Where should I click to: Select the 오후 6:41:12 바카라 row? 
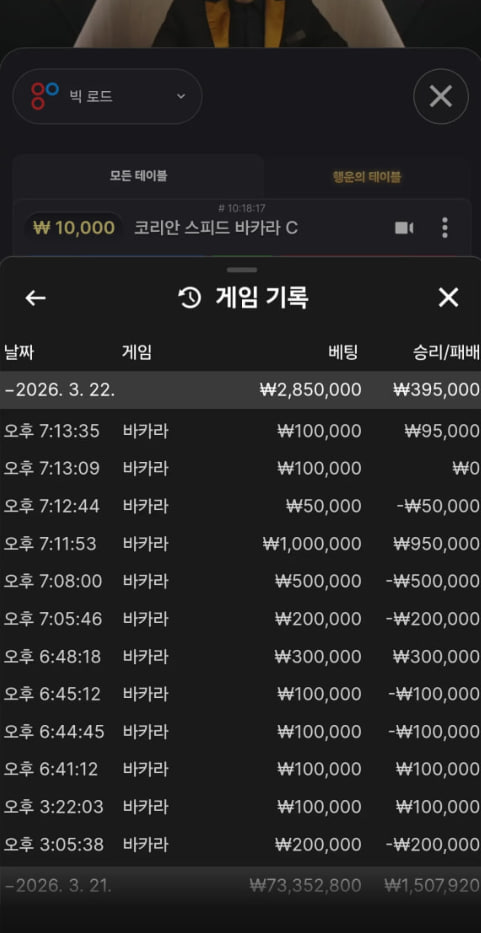(240, 769)
